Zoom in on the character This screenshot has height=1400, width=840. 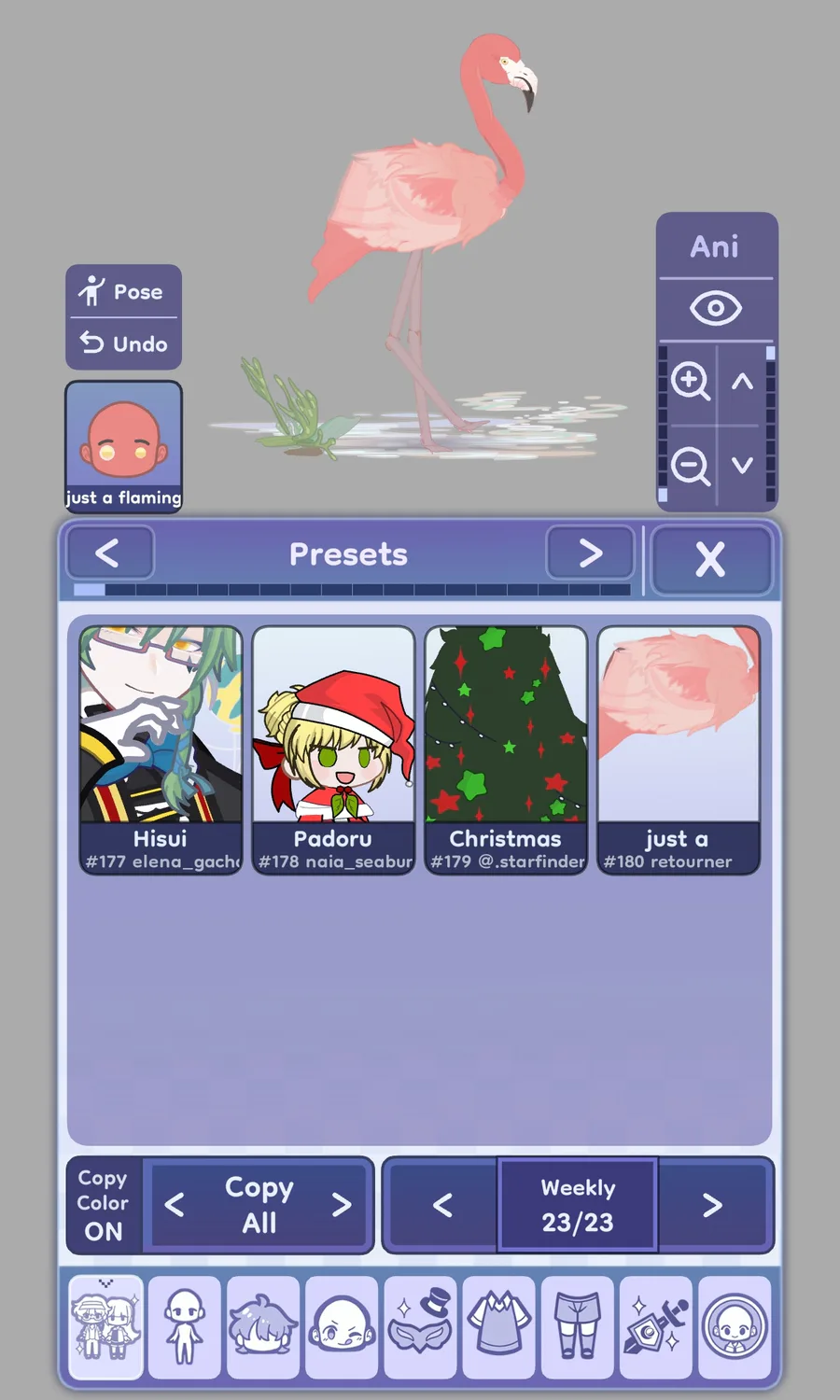coord(690,381)
